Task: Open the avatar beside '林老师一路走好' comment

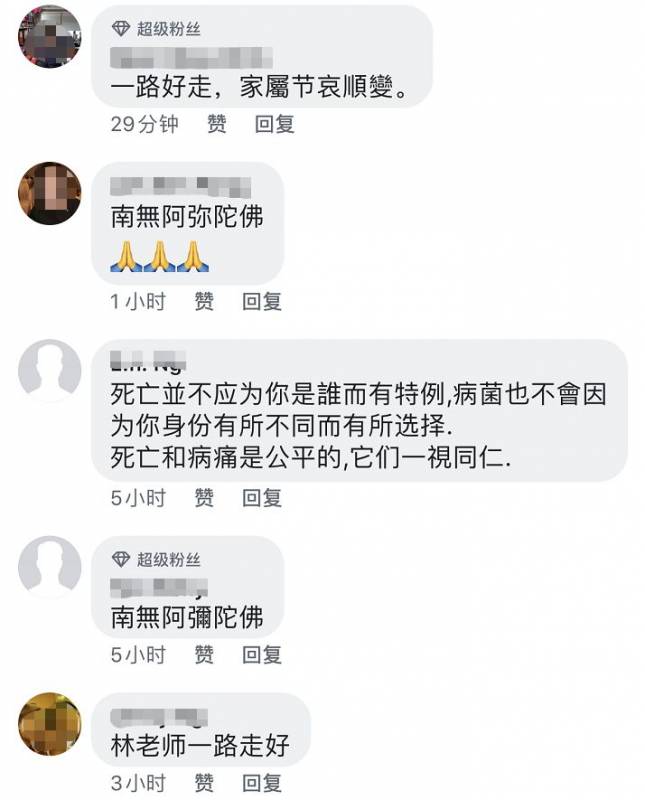Action: [50, 724]
